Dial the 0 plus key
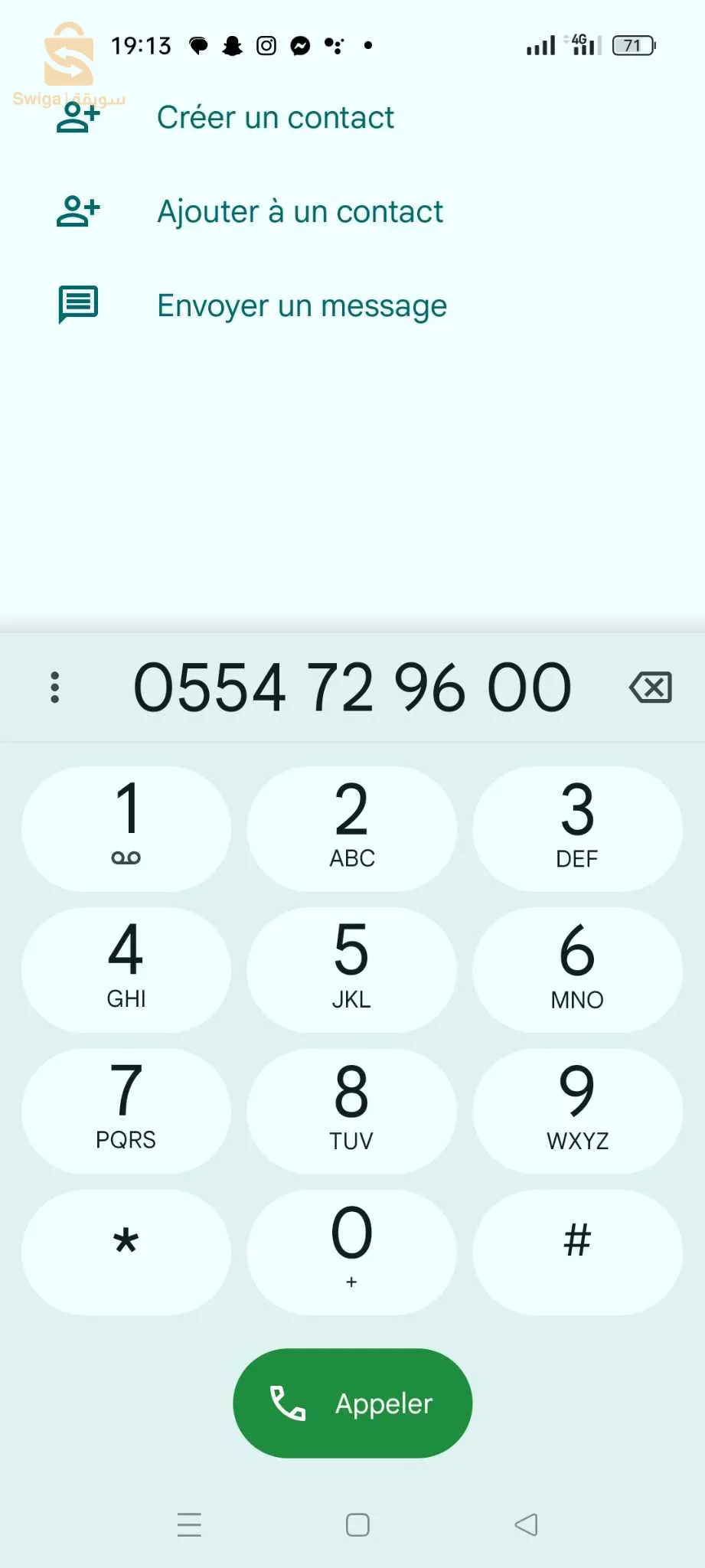The image size is (705, 1568). (351, 1251)
